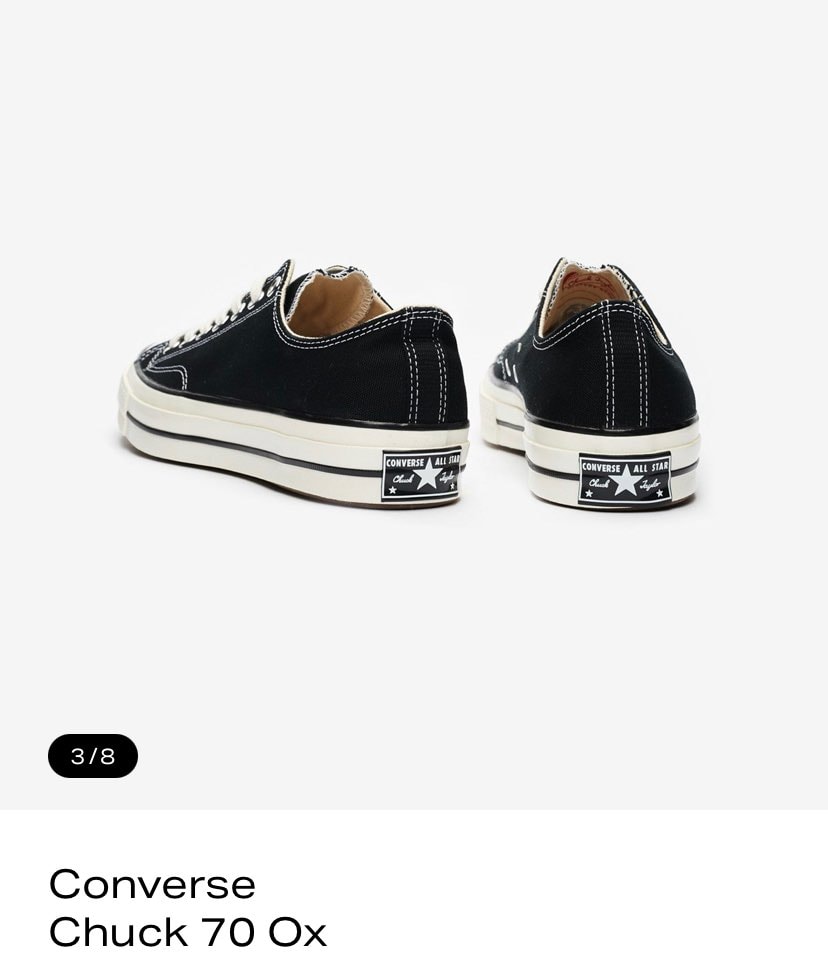Select the Converse Chuck 70 Ox product title
828x974 pixels.
point(189,908)
